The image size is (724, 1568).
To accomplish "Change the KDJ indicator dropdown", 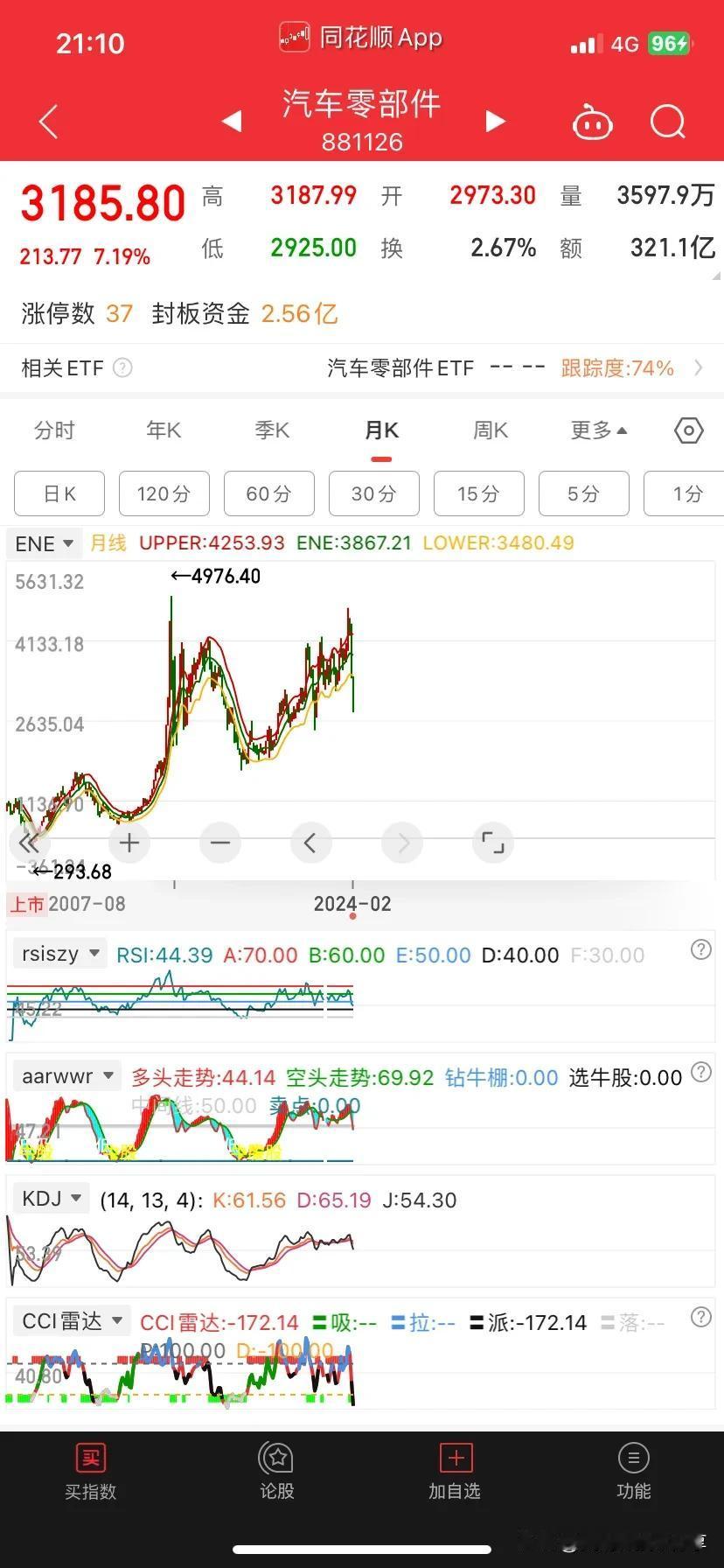I will coord(52,1199).
